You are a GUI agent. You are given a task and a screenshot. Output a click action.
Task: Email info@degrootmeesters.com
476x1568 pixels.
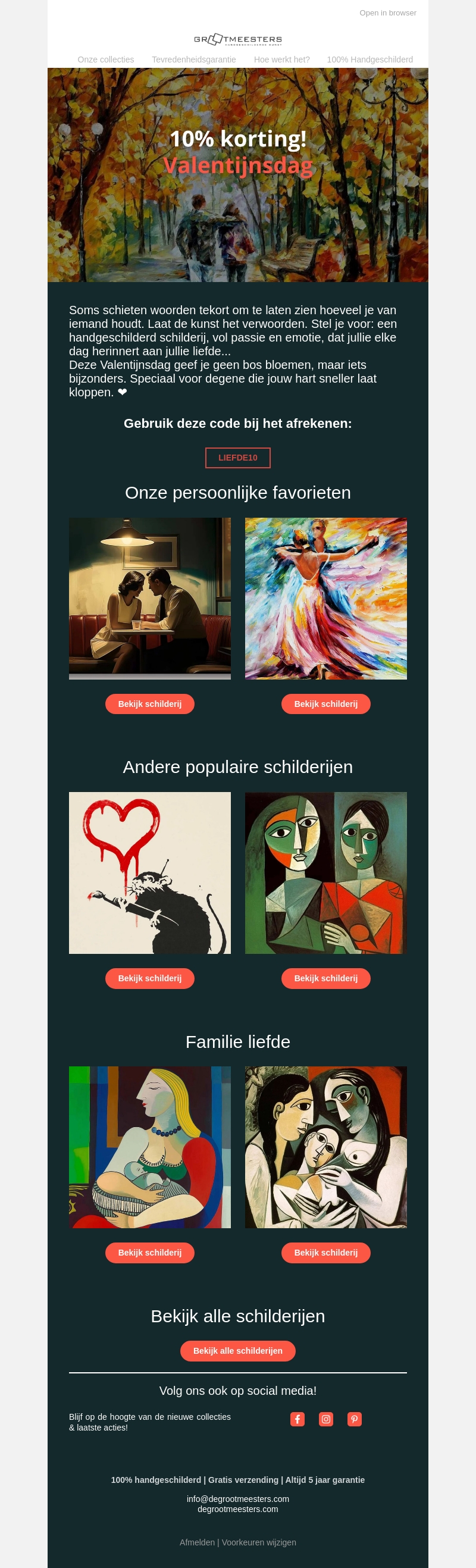coord(237,1498)
